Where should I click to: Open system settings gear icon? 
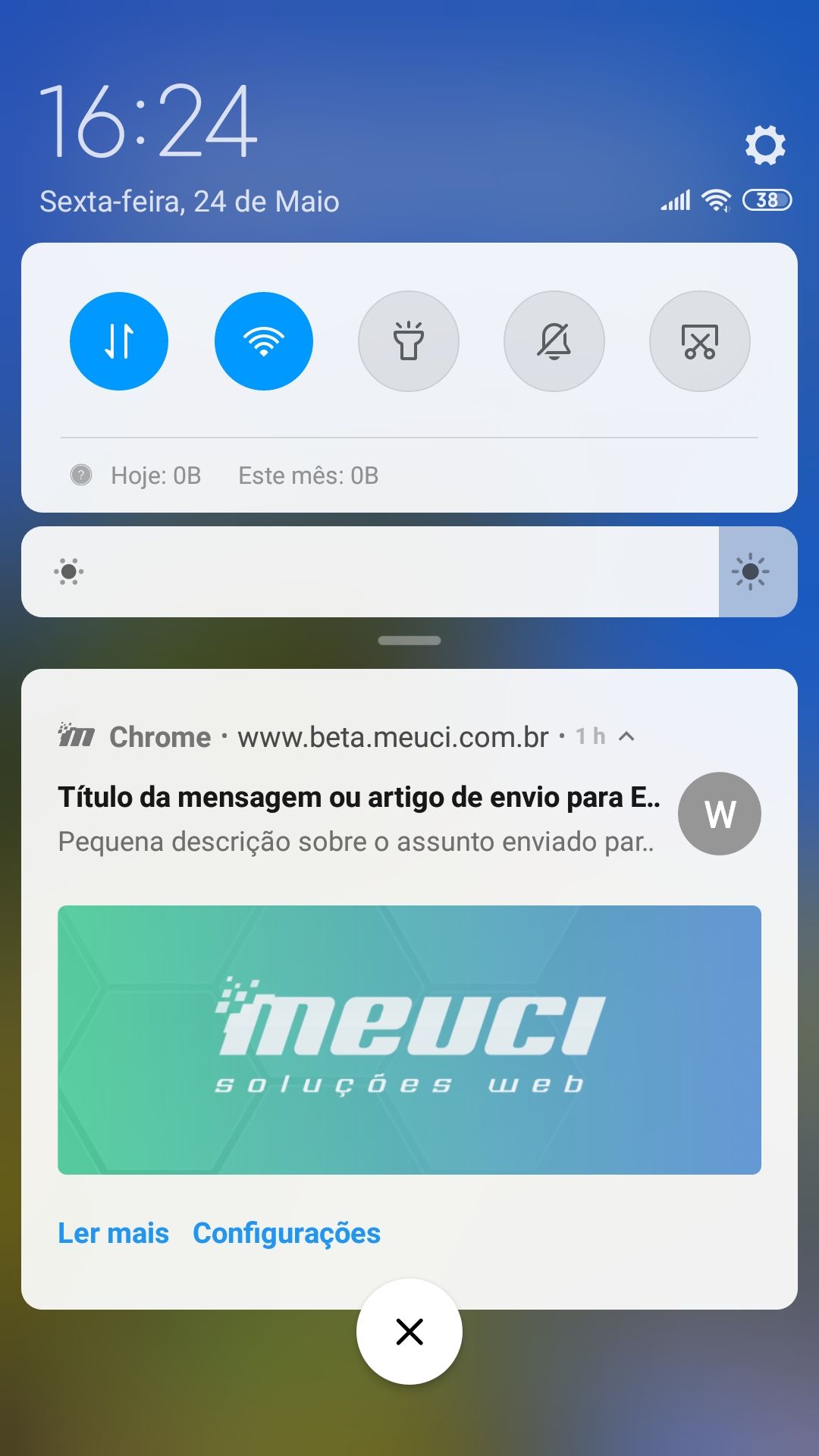[765, 145]
